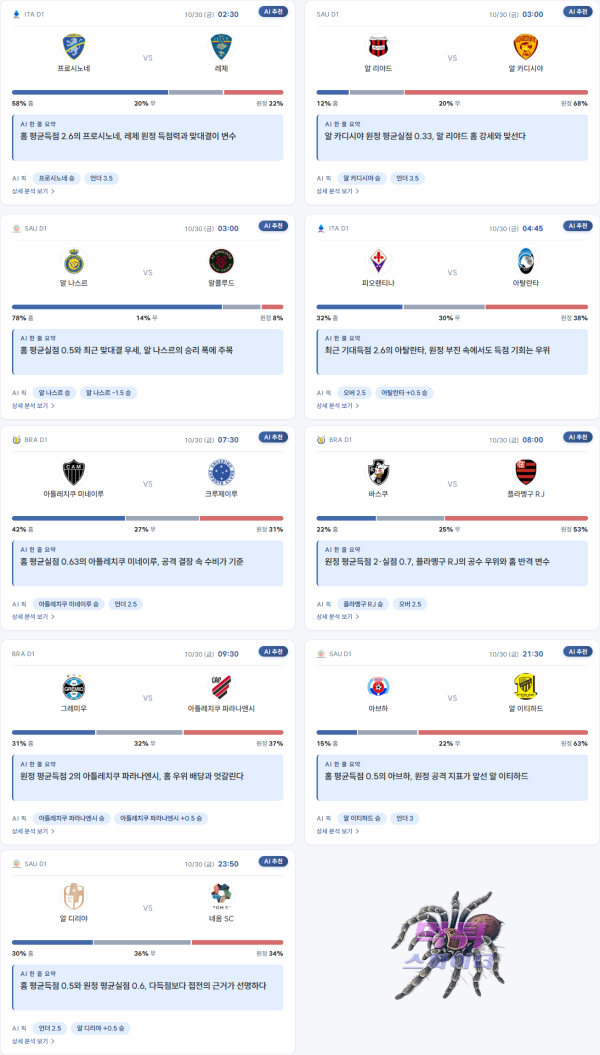View detailed analysis for 피오렌티나 vs 아탈란타
The width and height of the screenshot is (600, 1055).
tap(338, 406)
